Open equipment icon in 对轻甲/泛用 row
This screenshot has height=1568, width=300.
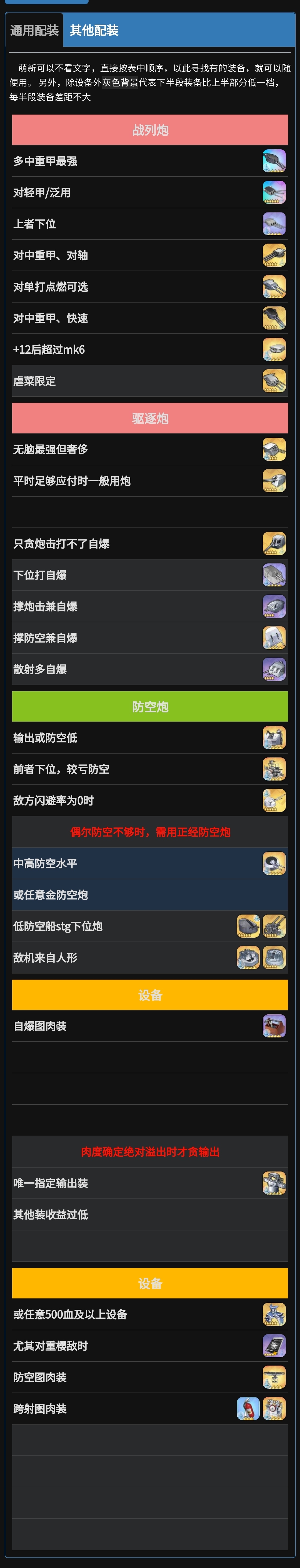pyautogui.click(x=274, y=192)
